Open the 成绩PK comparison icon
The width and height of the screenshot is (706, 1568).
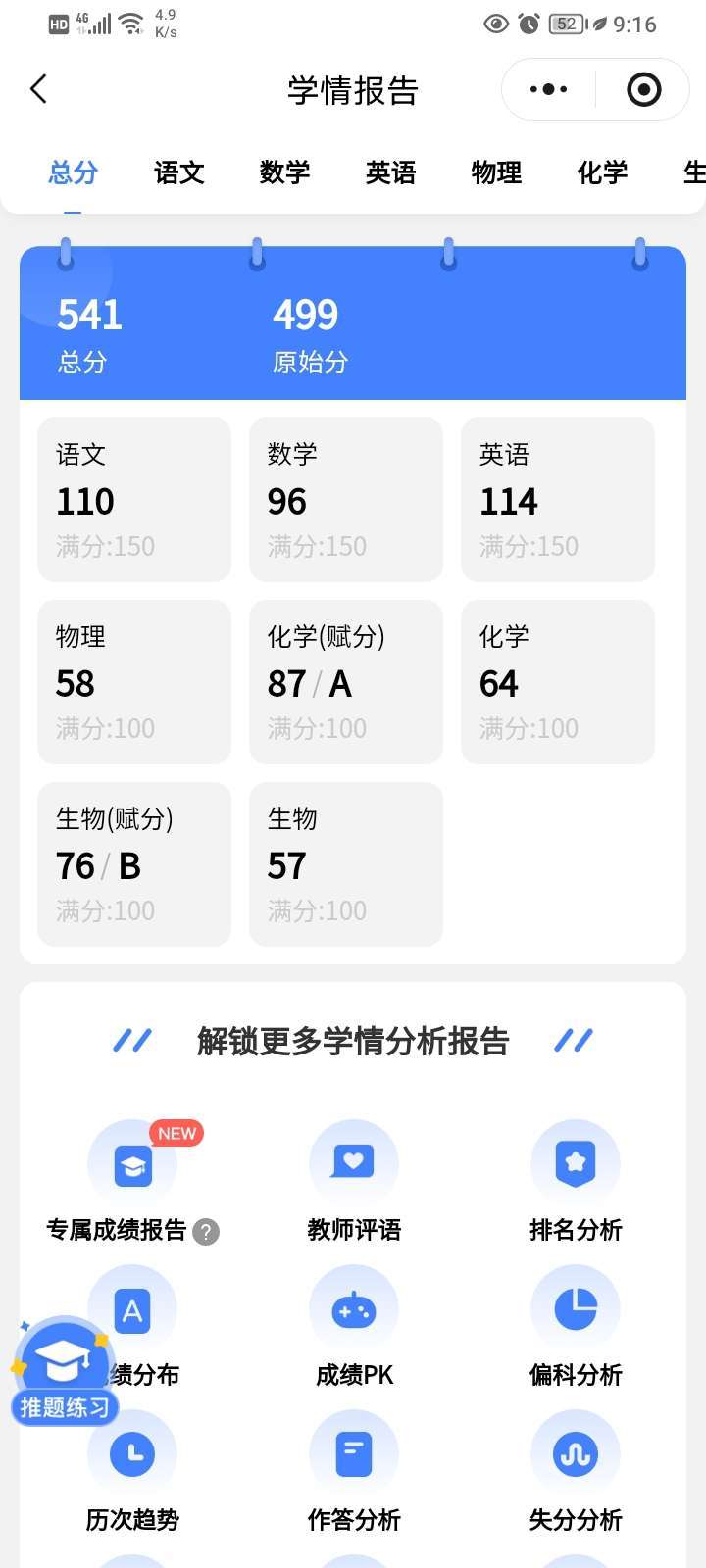(354, 1306)
